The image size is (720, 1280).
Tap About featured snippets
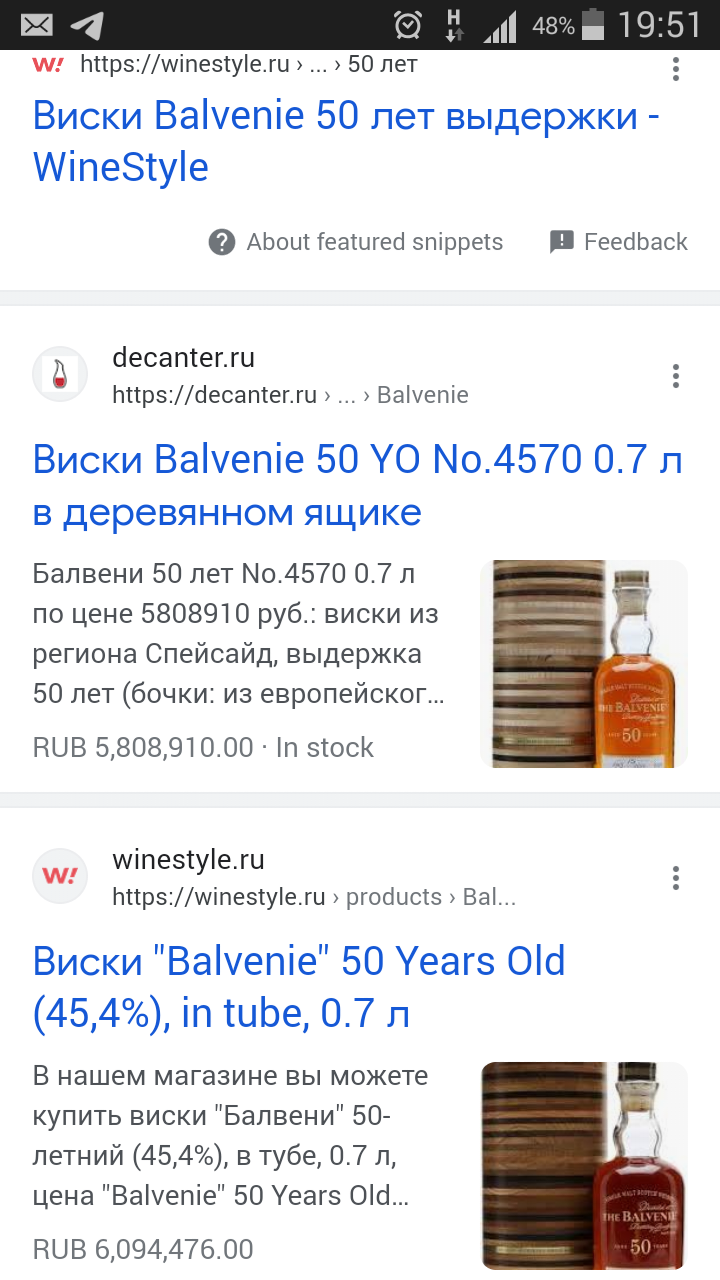pyautogui.click(x=356, y=242)
